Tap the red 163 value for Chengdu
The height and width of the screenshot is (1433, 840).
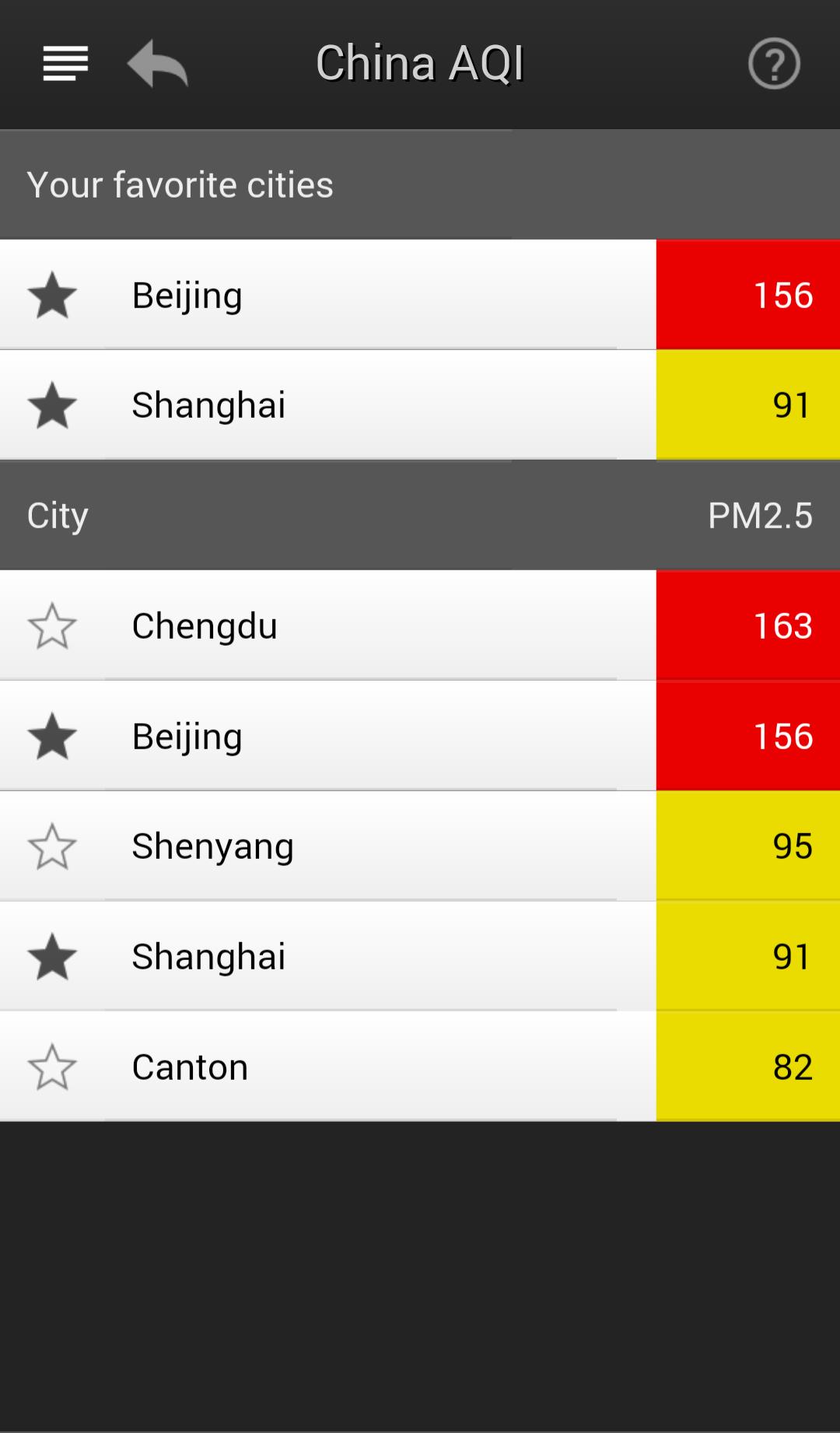782,625
